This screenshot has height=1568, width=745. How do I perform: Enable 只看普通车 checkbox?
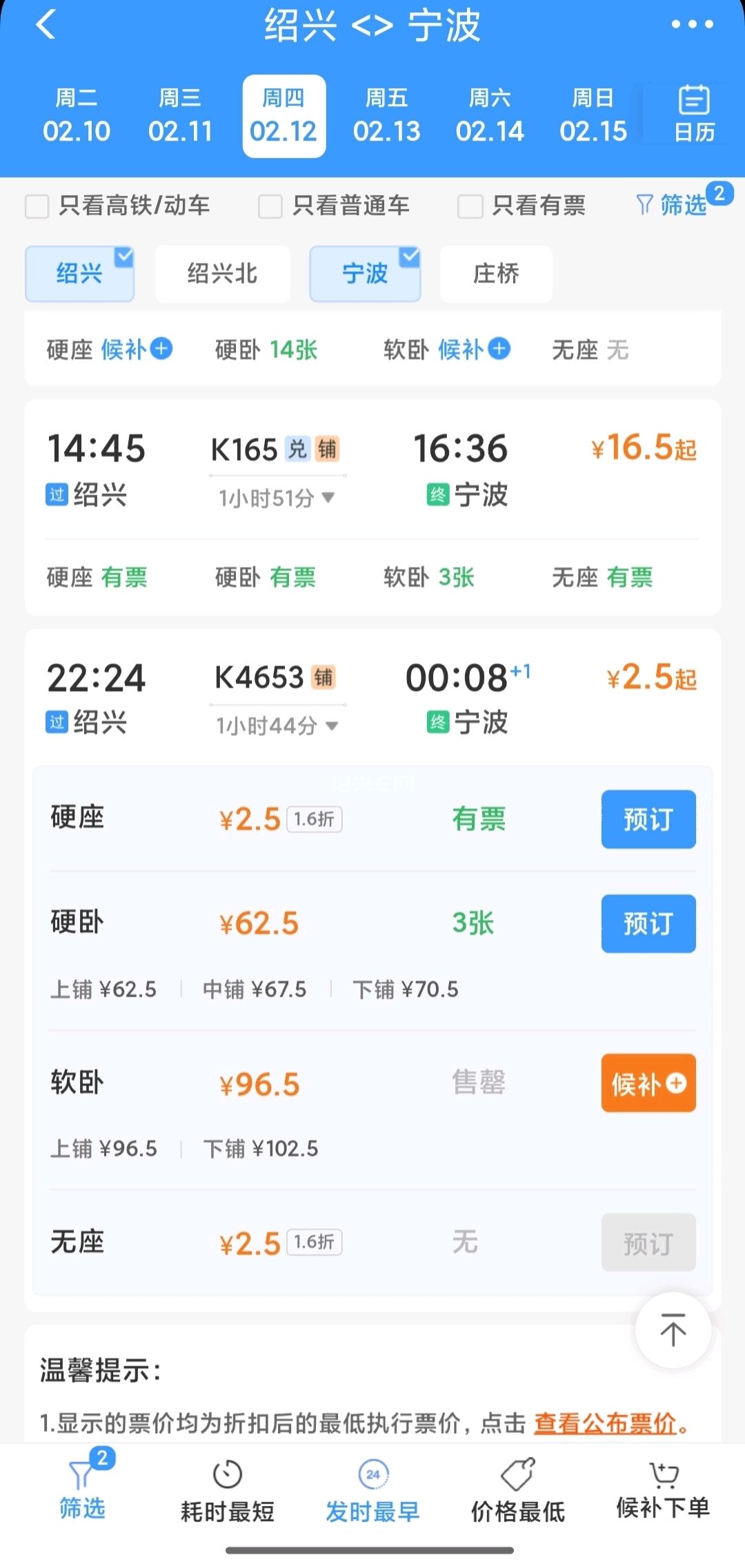270,206
